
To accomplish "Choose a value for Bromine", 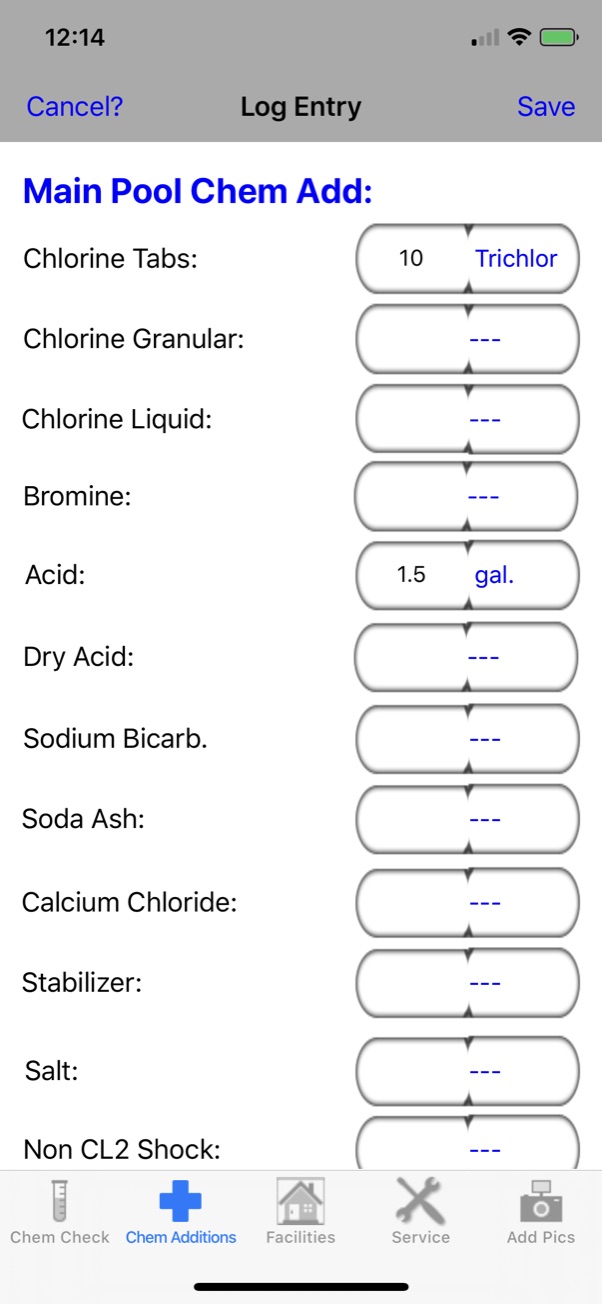I will pos(467,496).
